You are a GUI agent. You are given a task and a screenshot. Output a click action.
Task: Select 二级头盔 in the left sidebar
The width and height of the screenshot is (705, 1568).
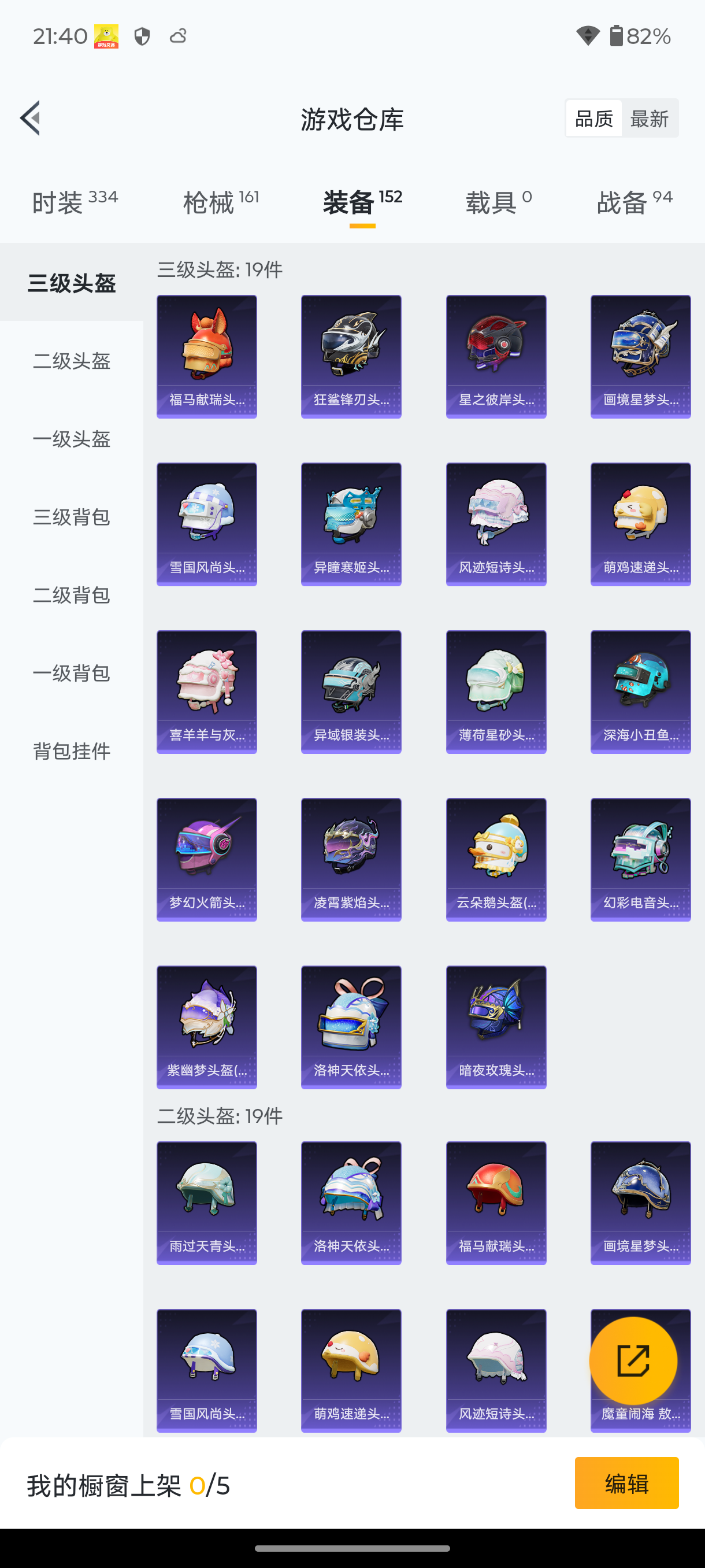71,361
